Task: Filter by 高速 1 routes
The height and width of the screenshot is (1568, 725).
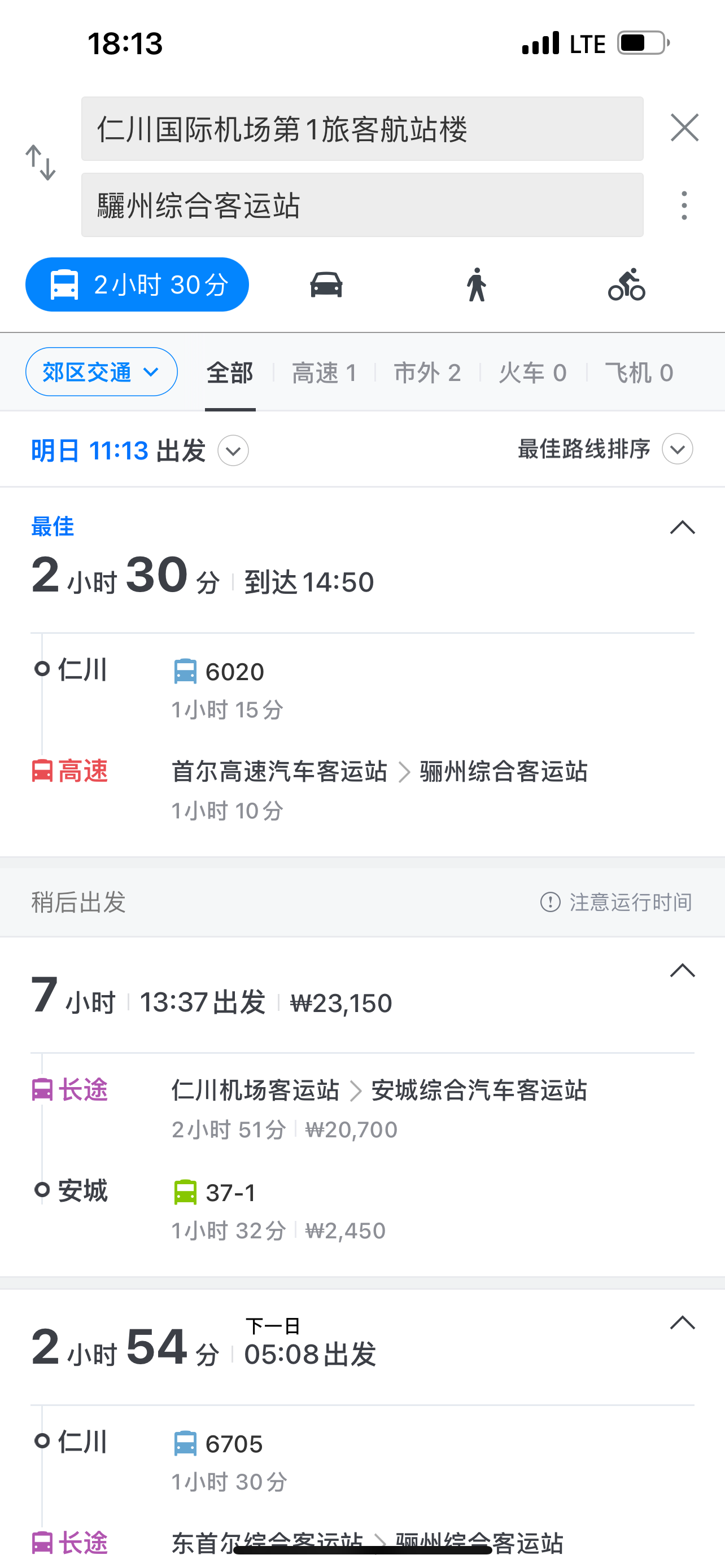Action: (x=324, y=373)
